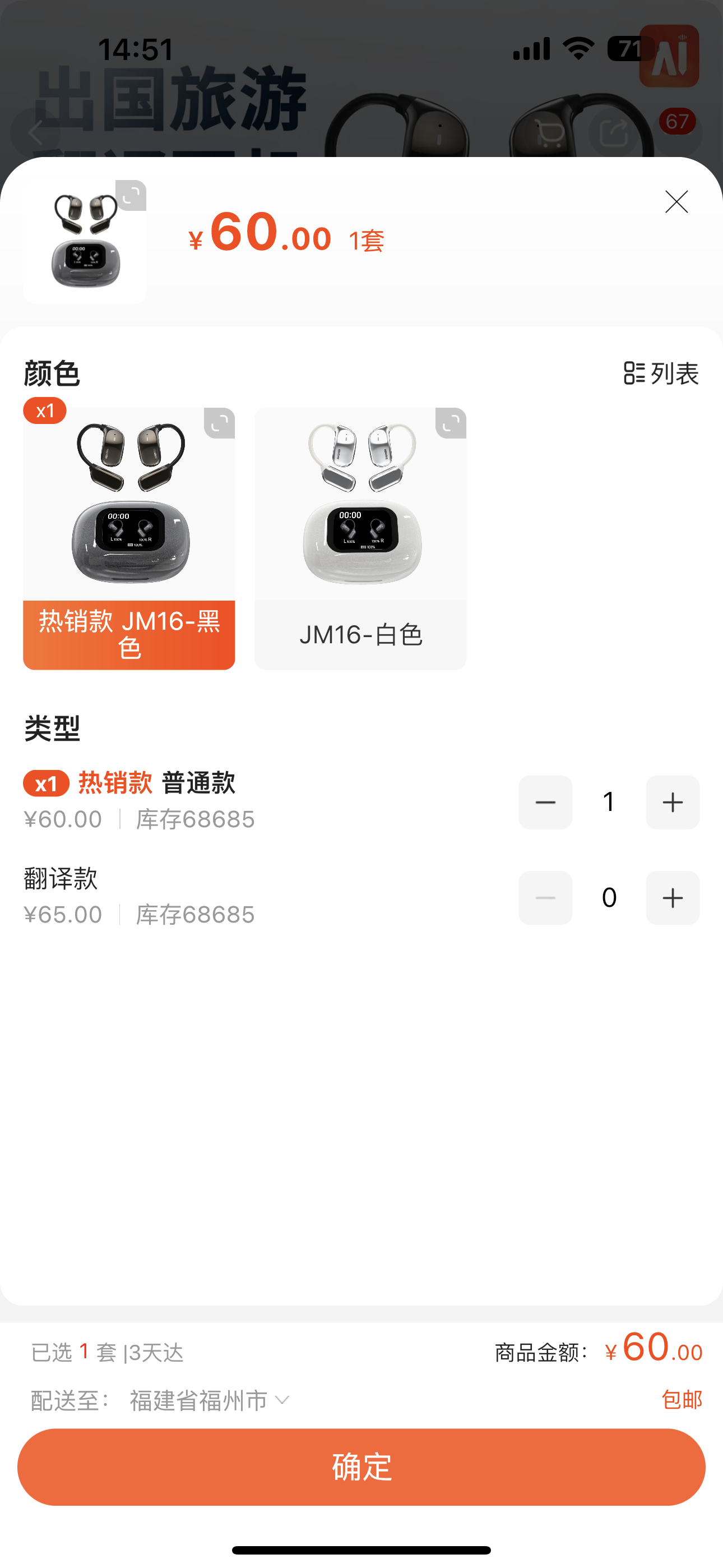Expand the header product thumbnail
The width and height of the screenshot is (723, 1568).
coord(131,195)
